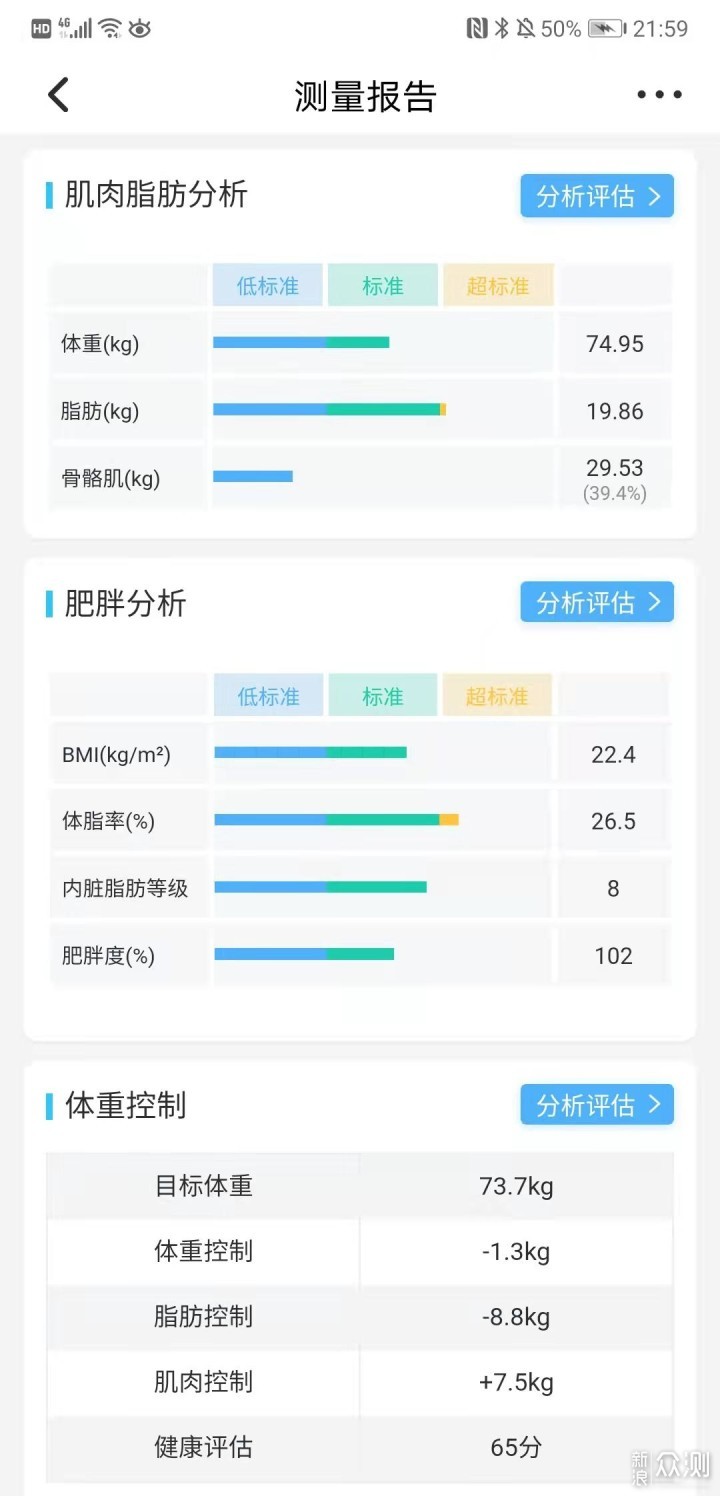Open the three-dot overflow menu
This screenshot has width=720, height=1496.
pos(659,95)
